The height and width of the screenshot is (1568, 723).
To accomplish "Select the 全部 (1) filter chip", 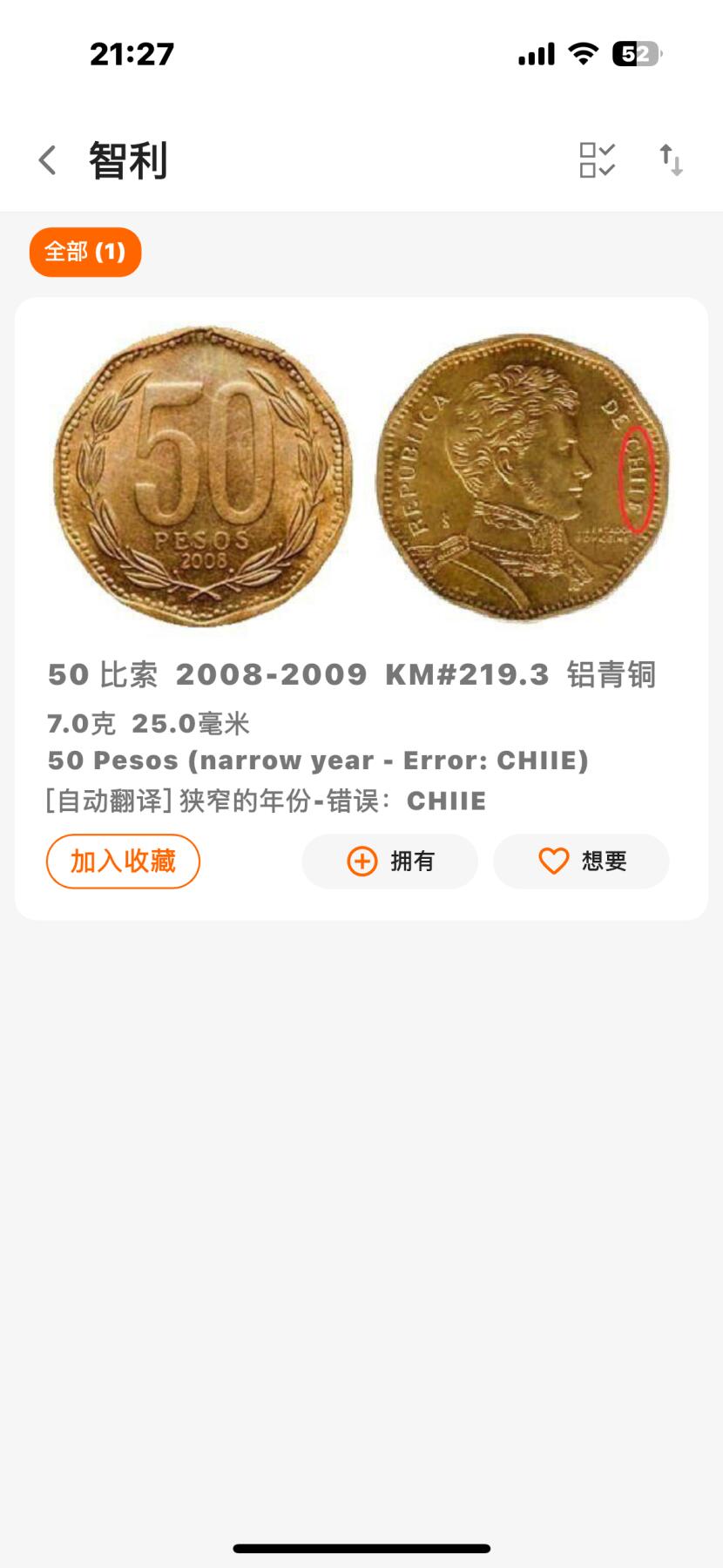I will coord(85,253).
